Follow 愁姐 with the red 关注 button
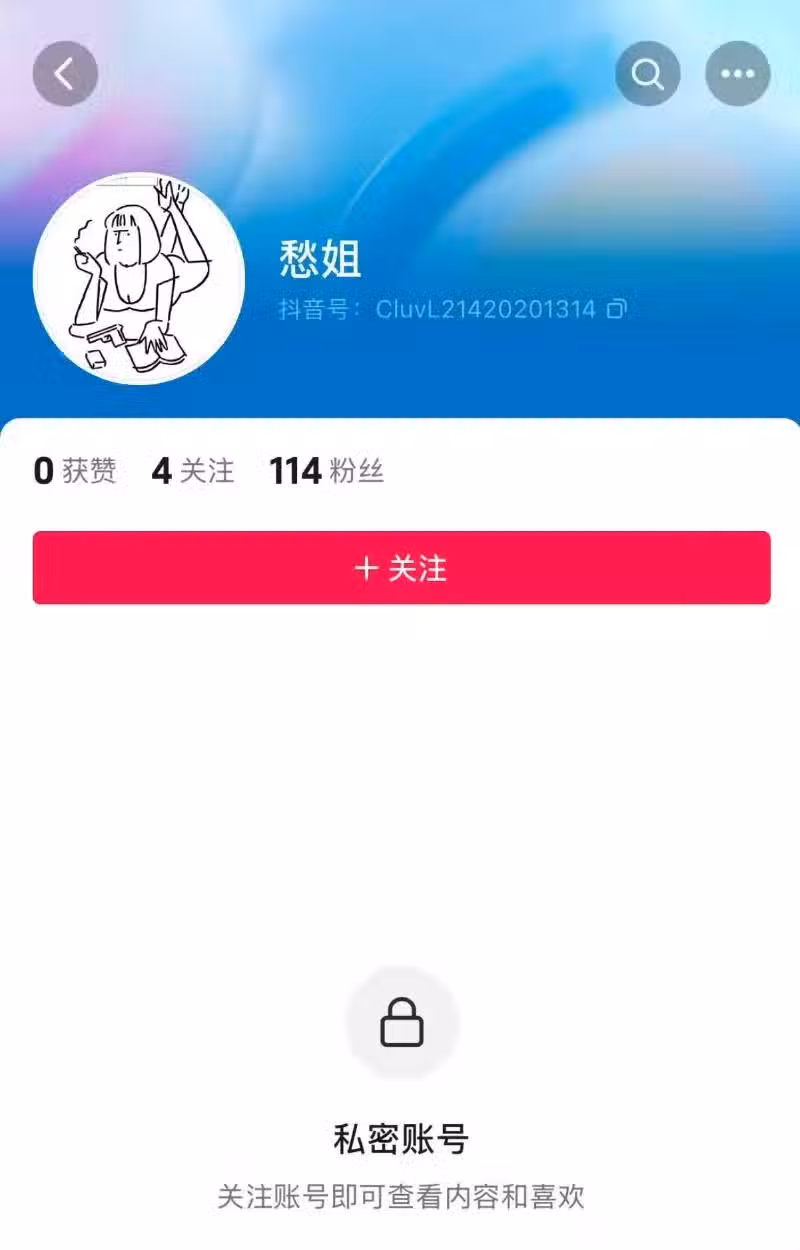 coord(401,568)
